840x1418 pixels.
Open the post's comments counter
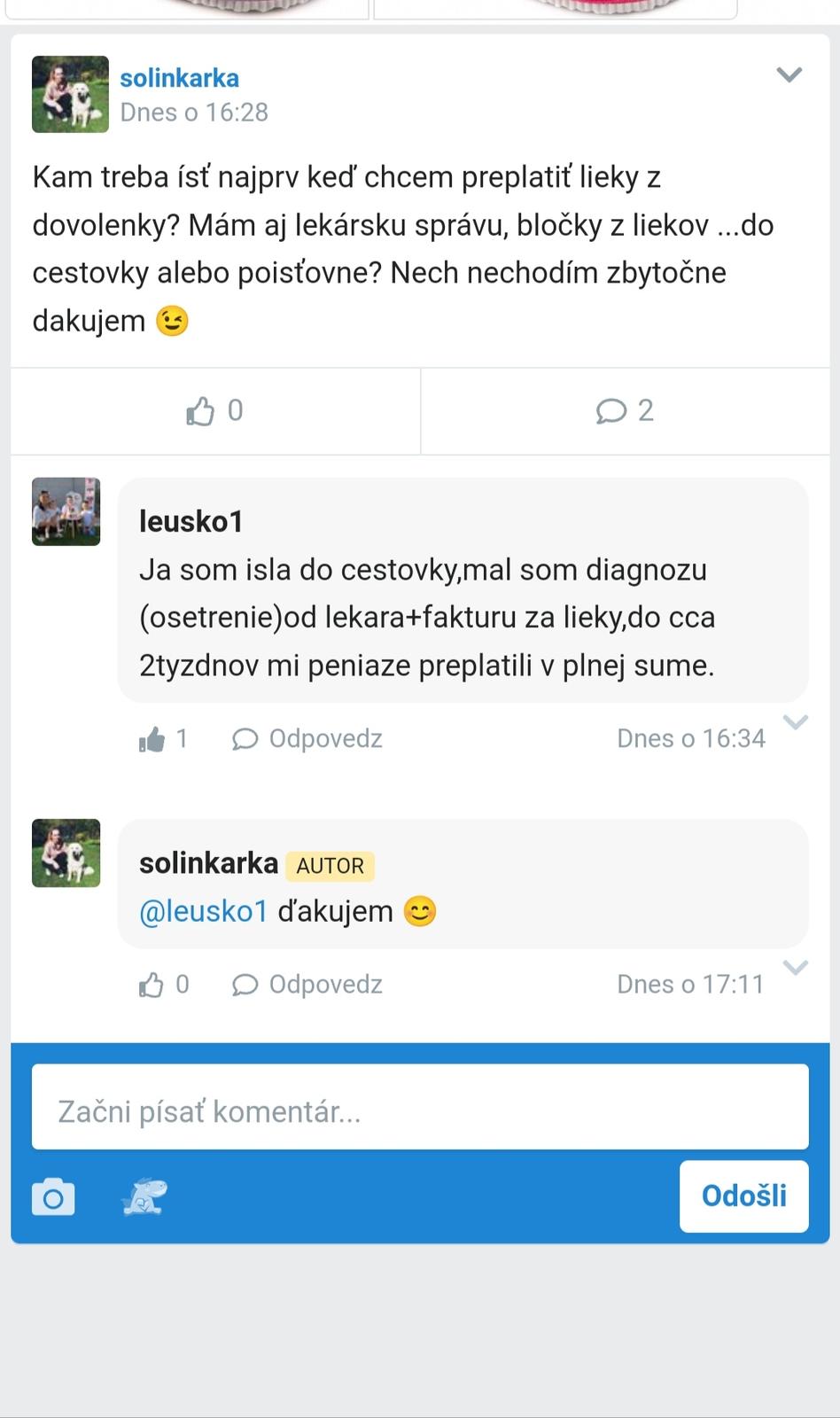pyautogui.click(x=625, y=410)
